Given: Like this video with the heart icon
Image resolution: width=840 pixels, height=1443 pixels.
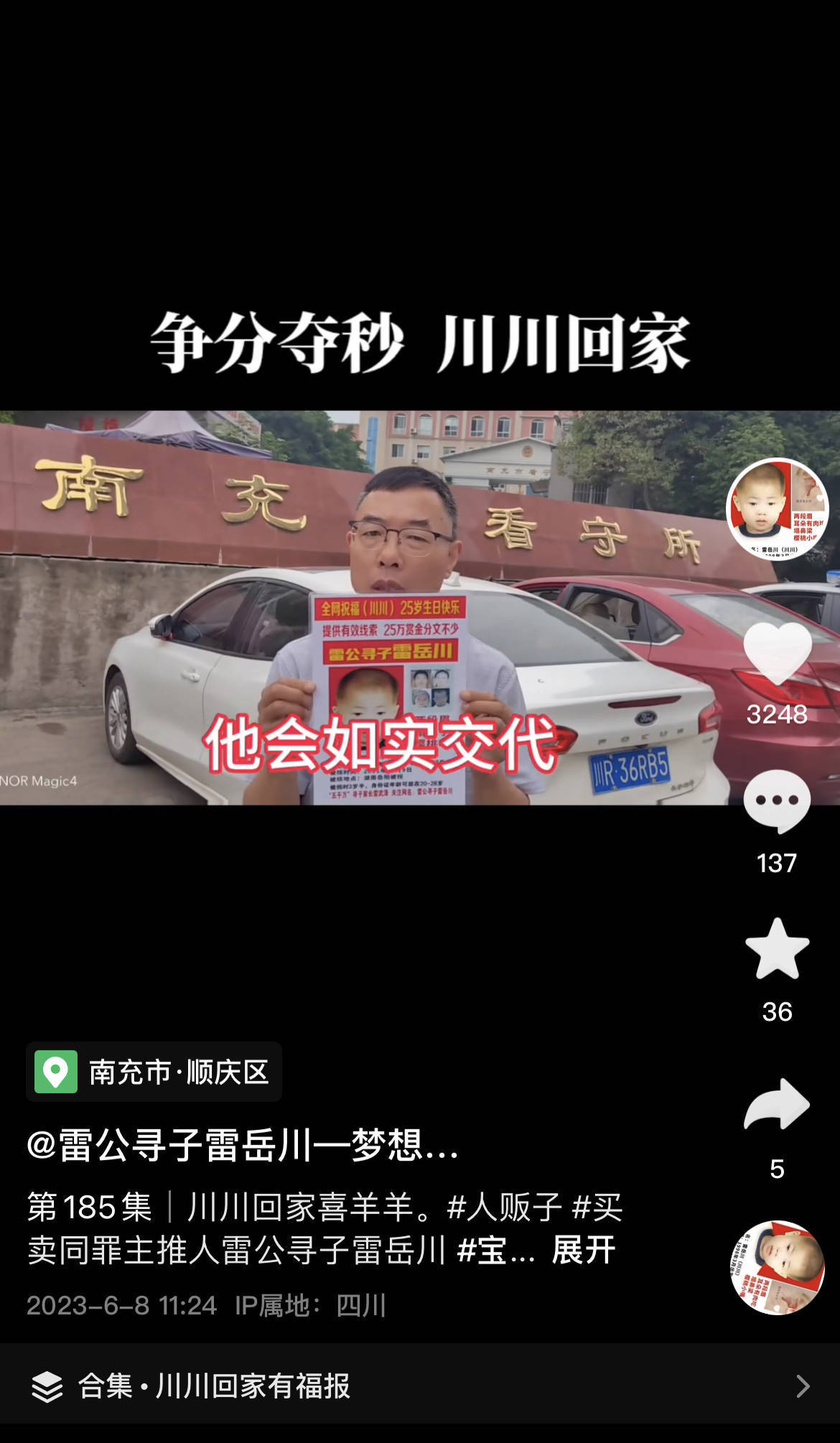Looking at the screenshot, I should [x=777, y=653].
